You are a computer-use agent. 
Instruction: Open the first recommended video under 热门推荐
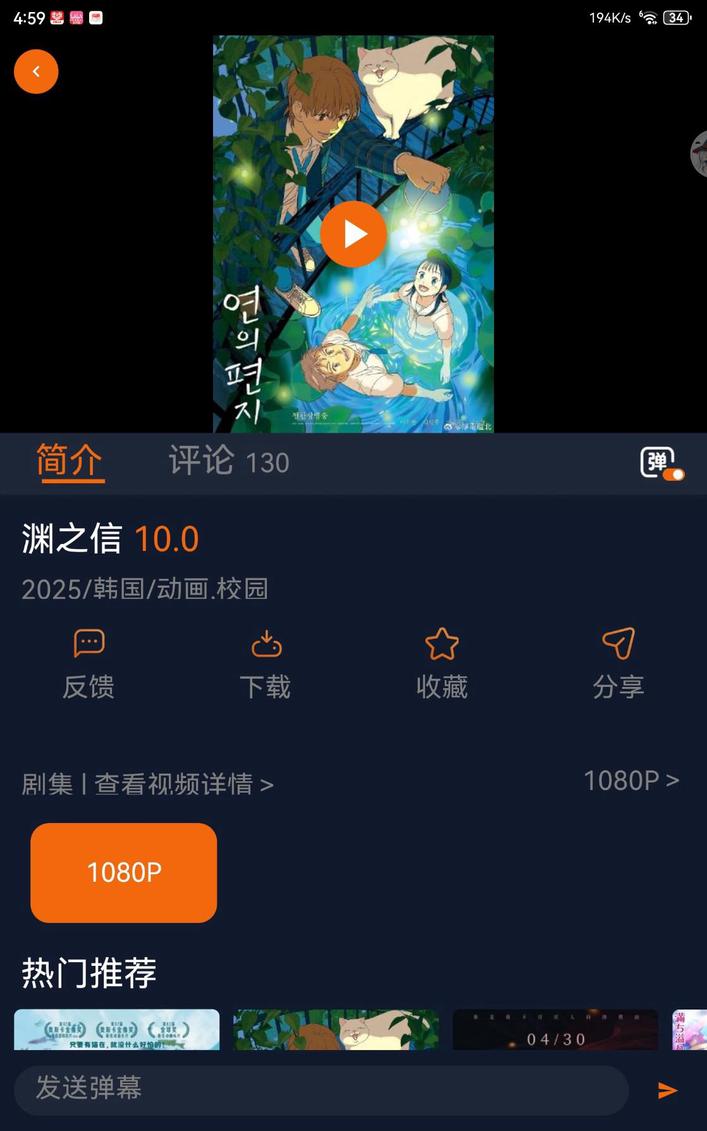(117, 1029)
